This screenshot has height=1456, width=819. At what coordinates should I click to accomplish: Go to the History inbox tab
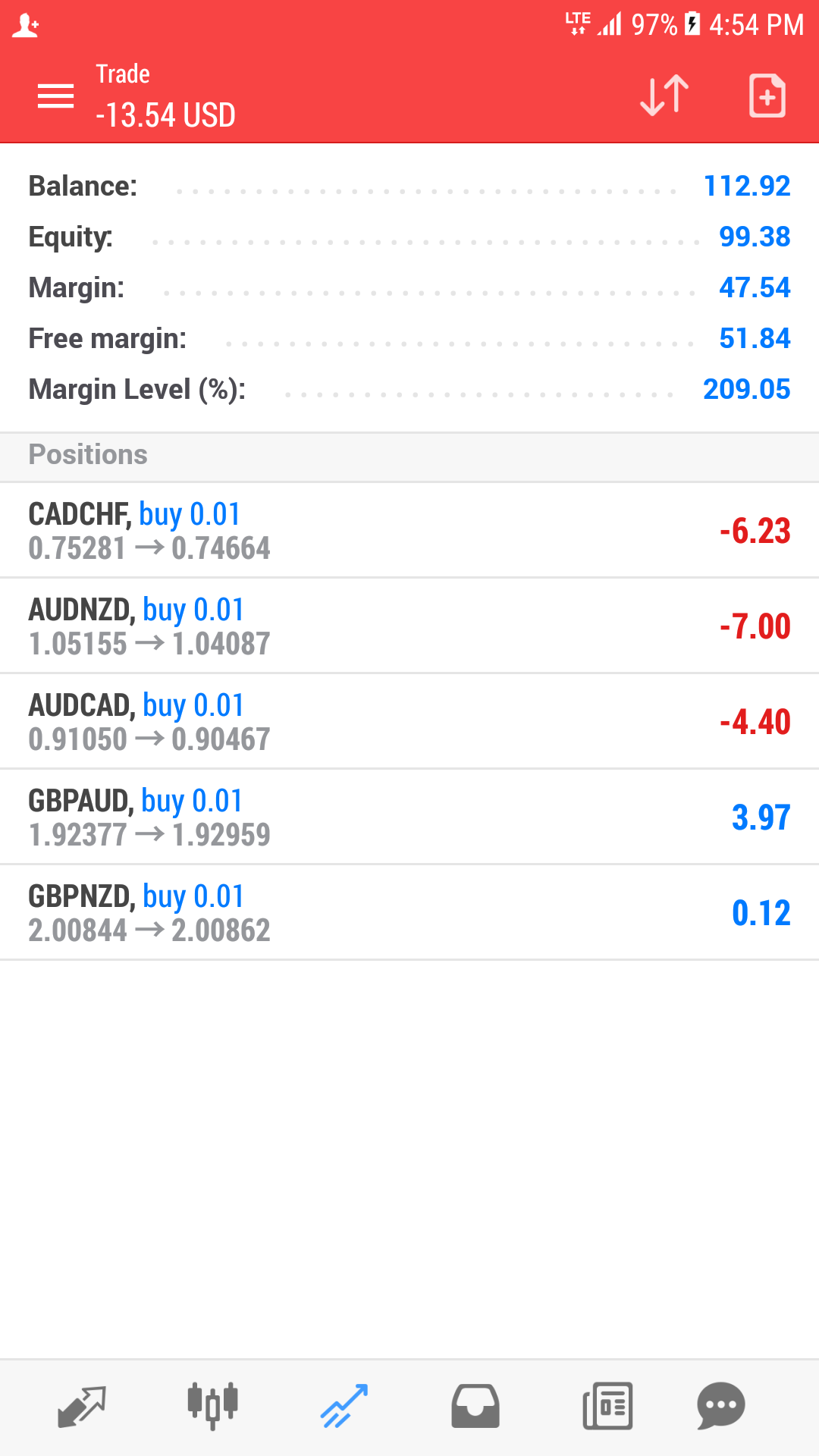pyautogui.click(x=475, y=1407)
